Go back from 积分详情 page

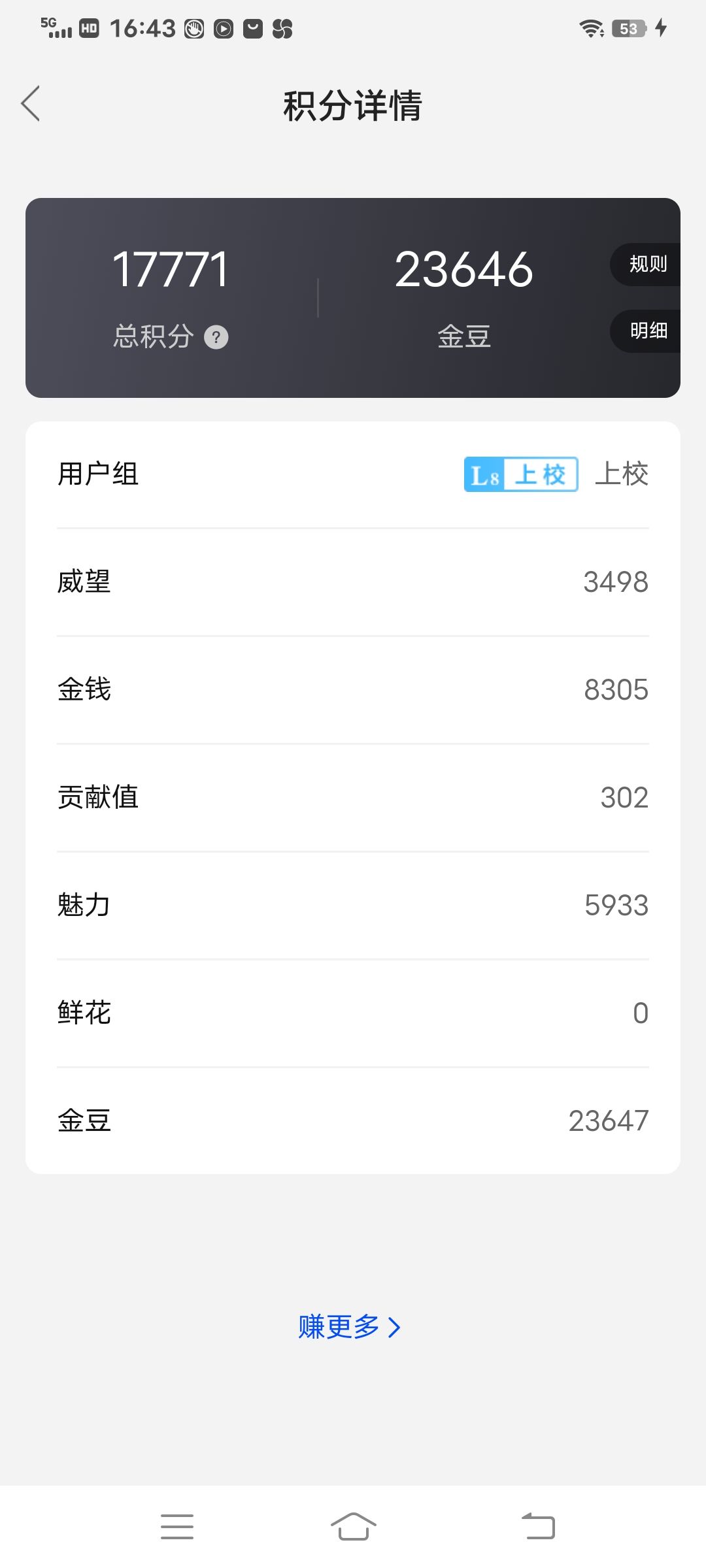pyautogui.click(x=31, y=104)
